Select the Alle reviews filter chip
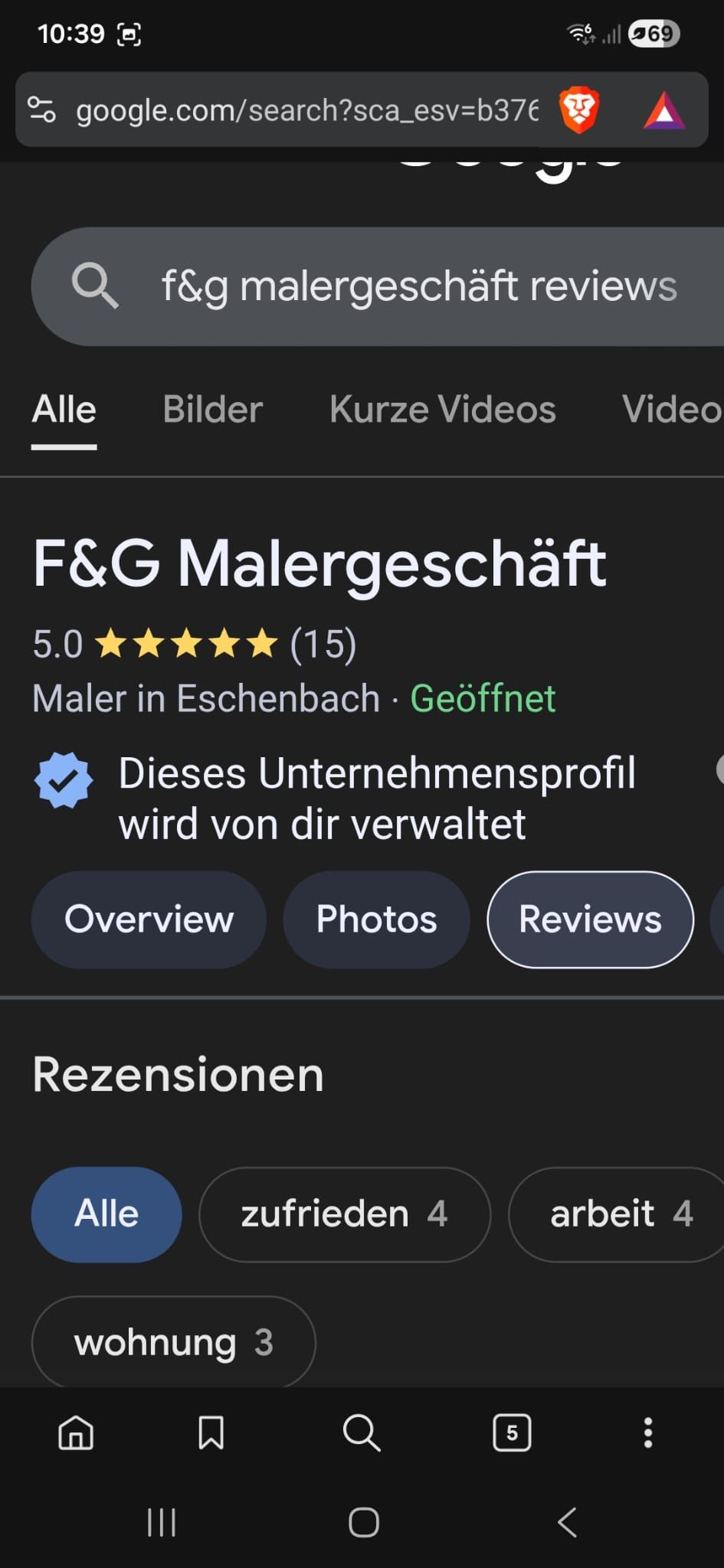Image resolution: width=724 pixels, height=1568 pixels. [x=106, y=1214]
